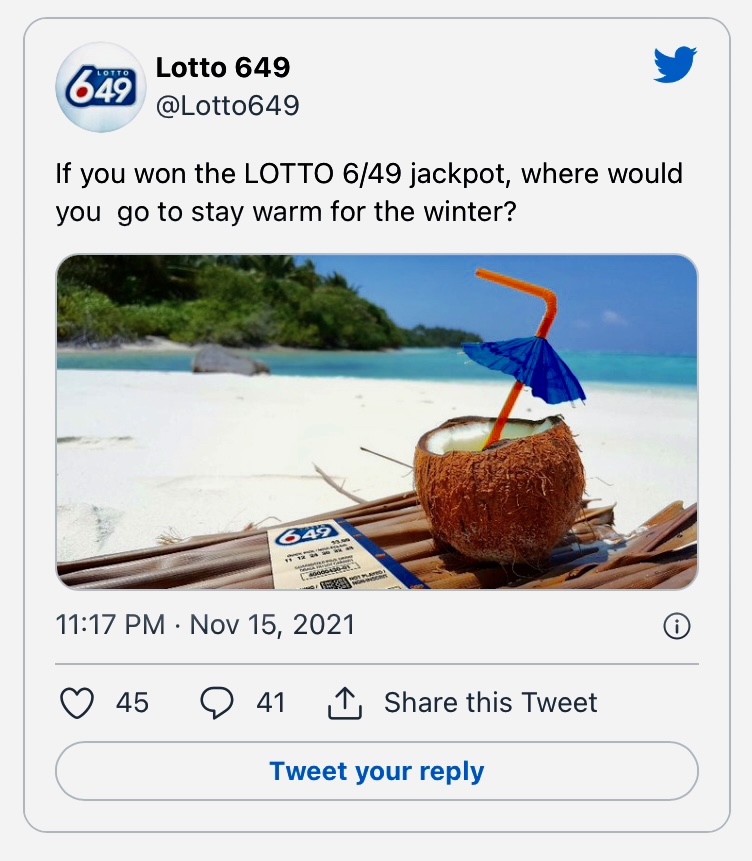This screenshot has width=752, height=861.
Task: Like this tweet with the heart
Action: (77, 703)
